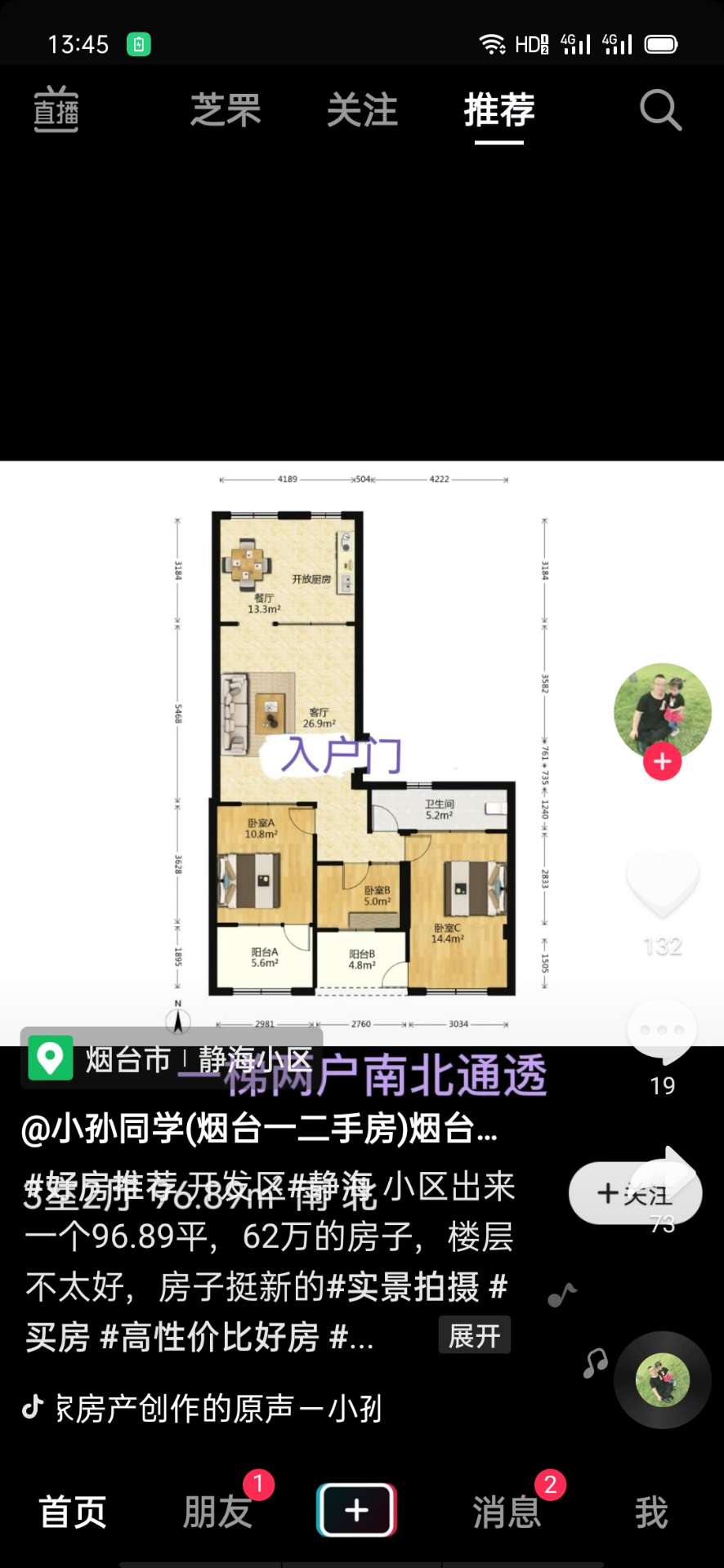Open the comments bubble
The height and width of the screenshot is (1568, 724).
[x=662, y=1032]
